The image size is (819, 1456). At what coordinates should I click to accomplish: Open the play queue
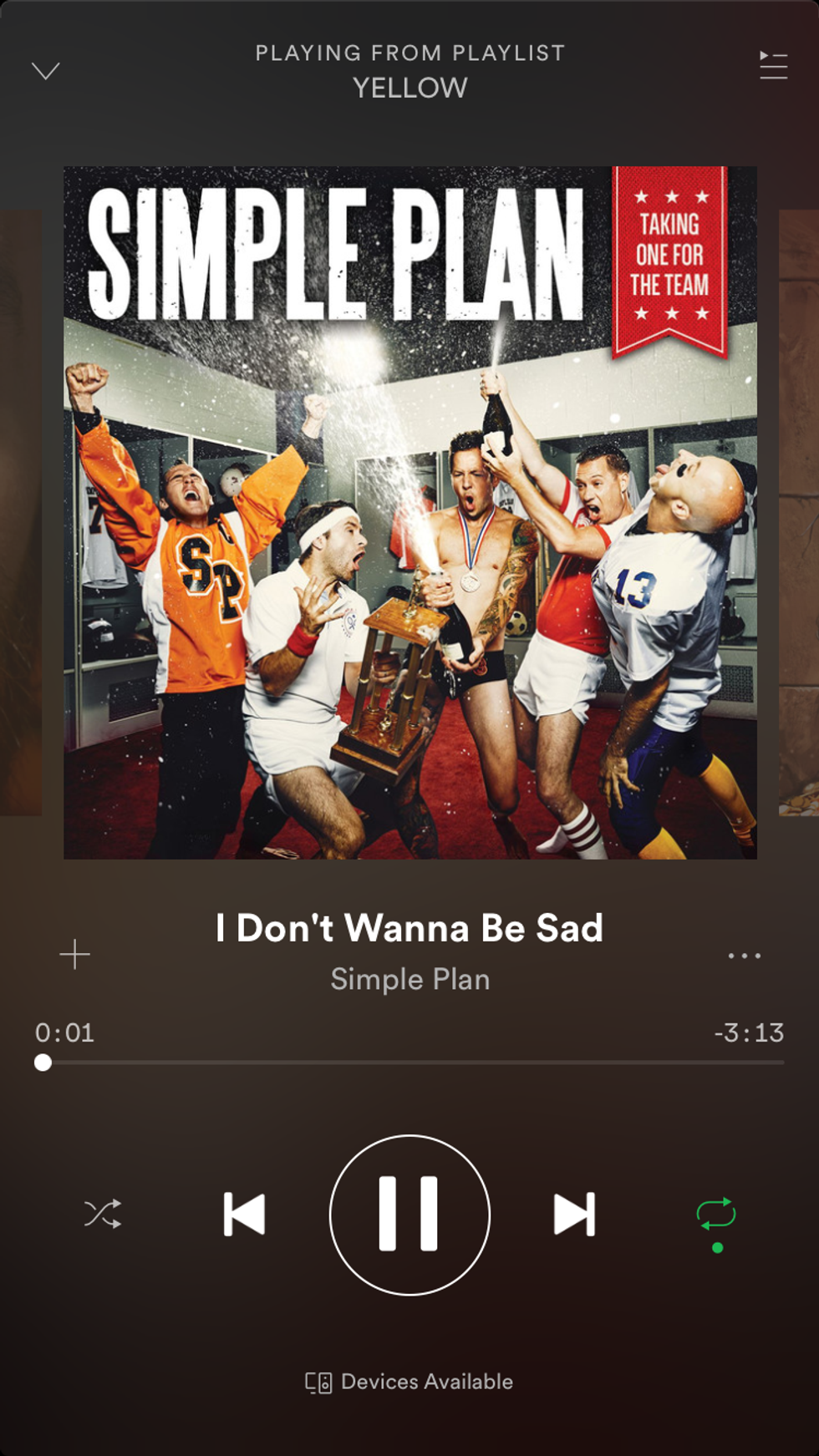(773, 65)
